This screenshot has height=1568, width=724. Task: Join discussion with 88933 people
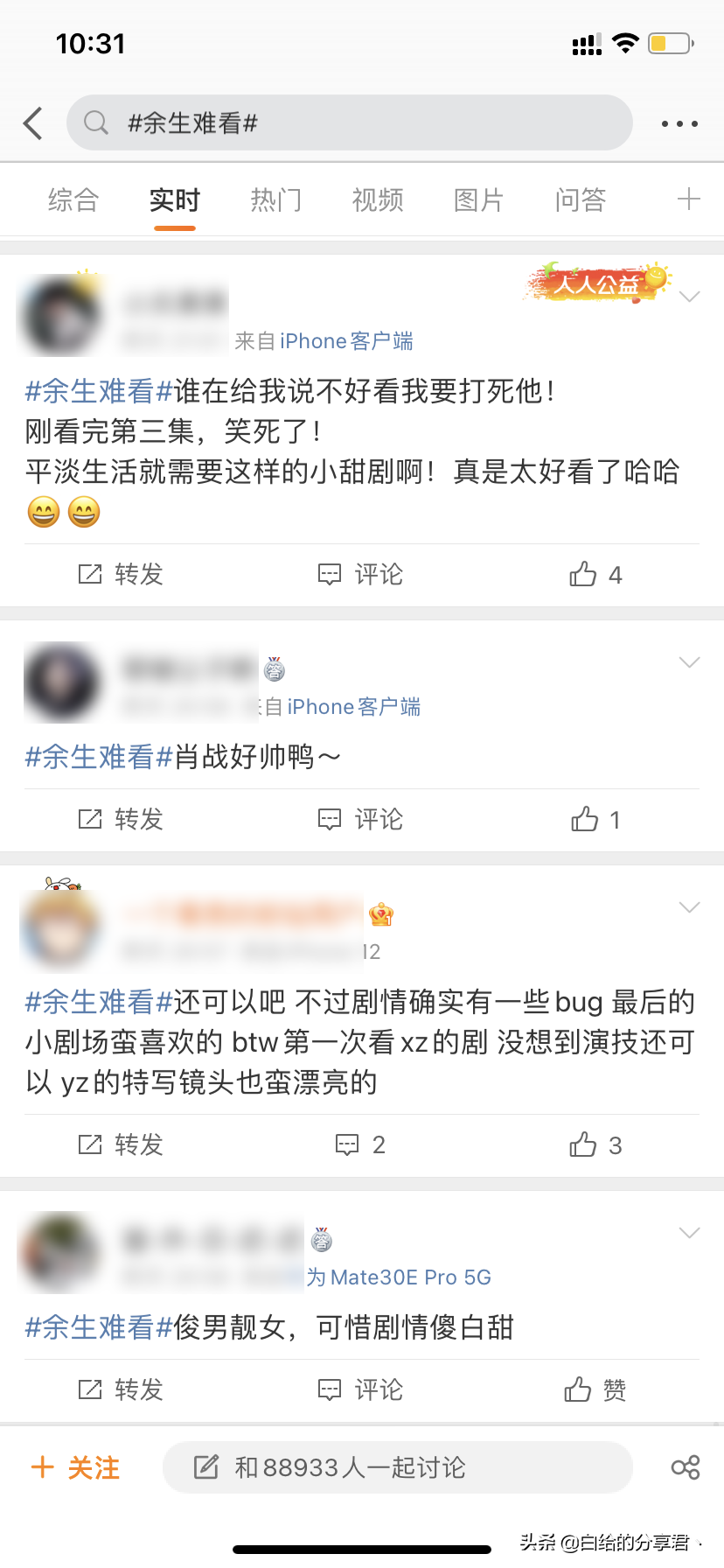coord(397,1467)
